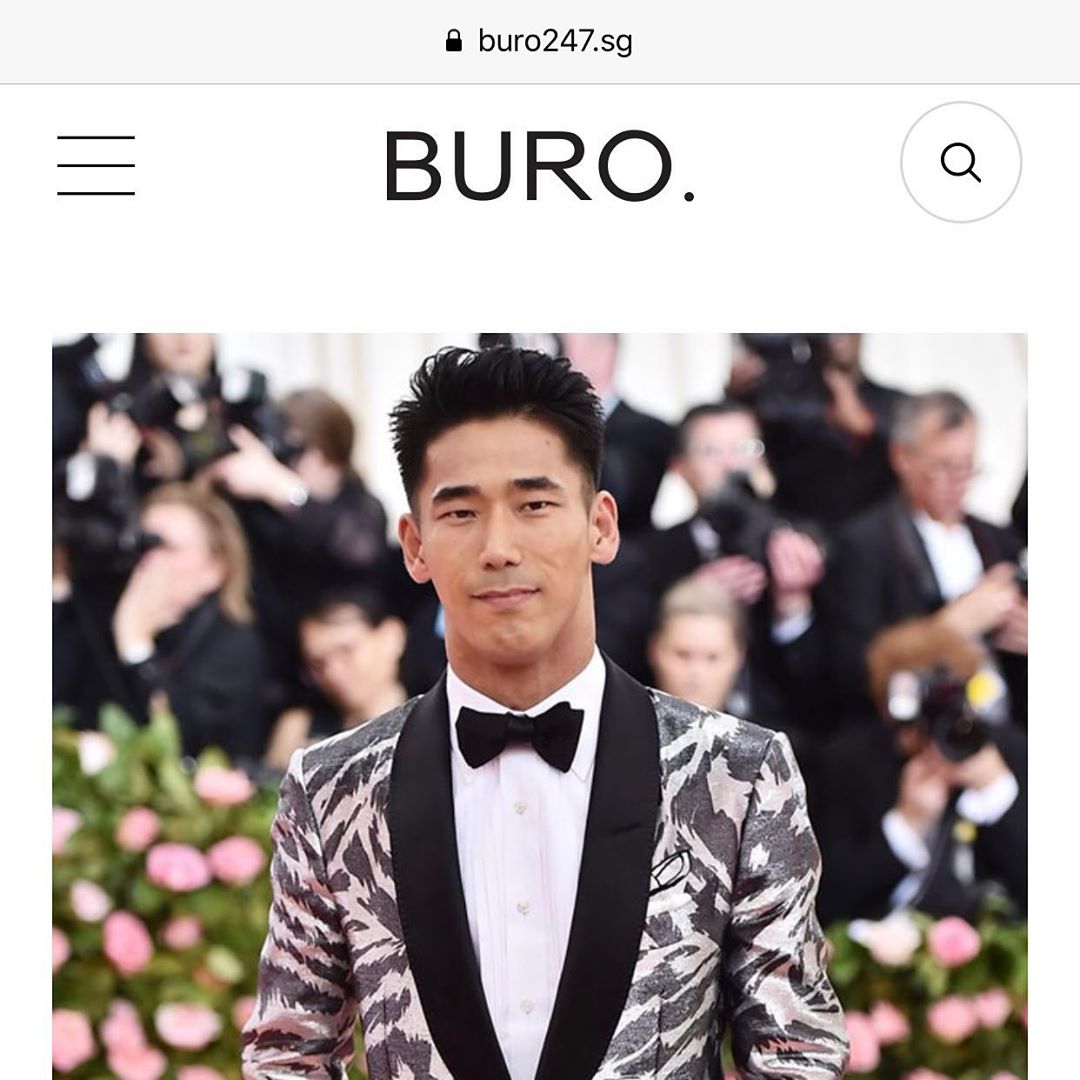Open the hamburger menu
This screenshot has height=1080, width=1080.
click(96, 165)
